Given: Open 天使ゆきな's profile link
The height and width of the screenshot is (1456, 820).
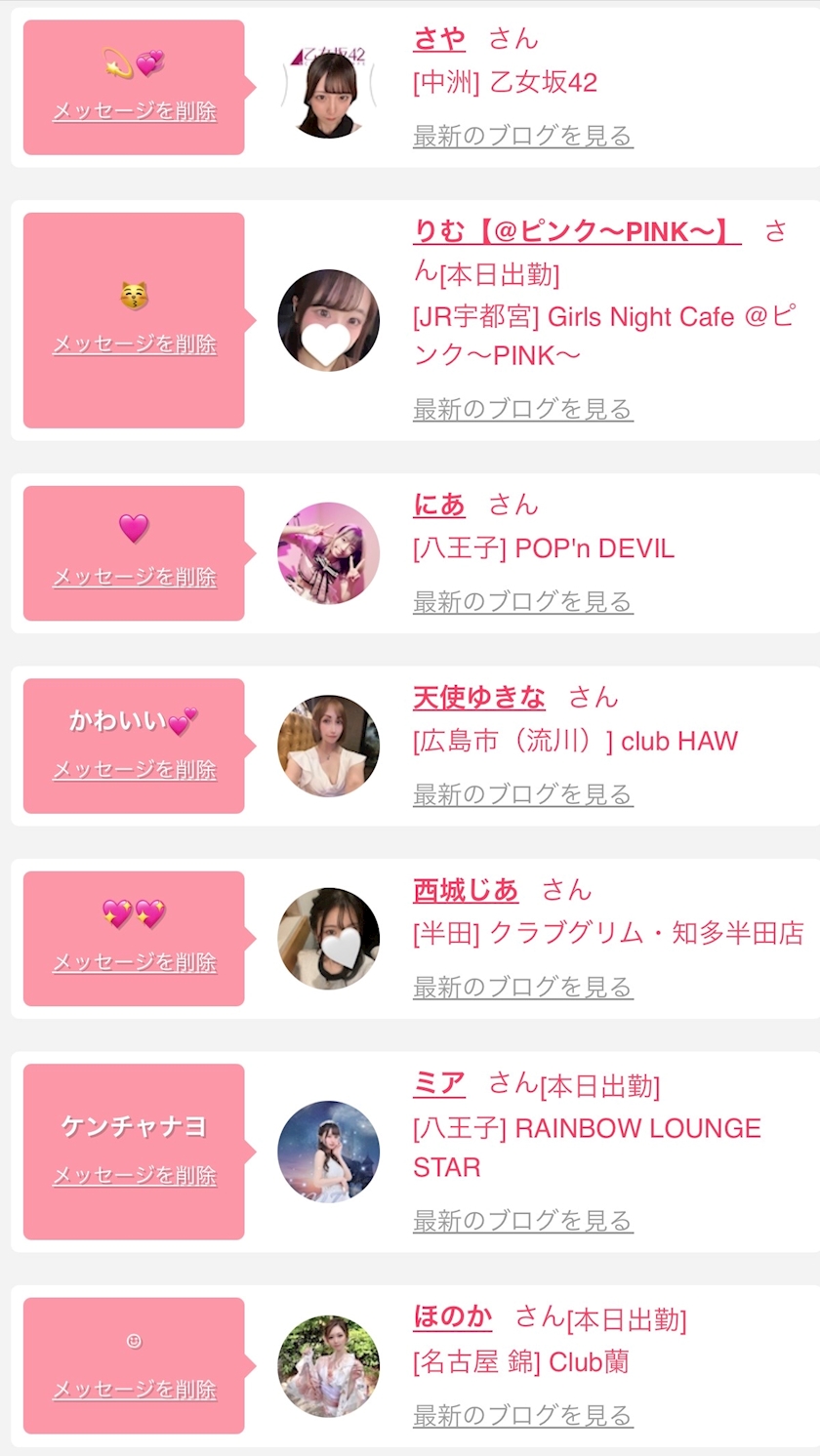Looking at the screenshot, I should (x=479, y=697).
